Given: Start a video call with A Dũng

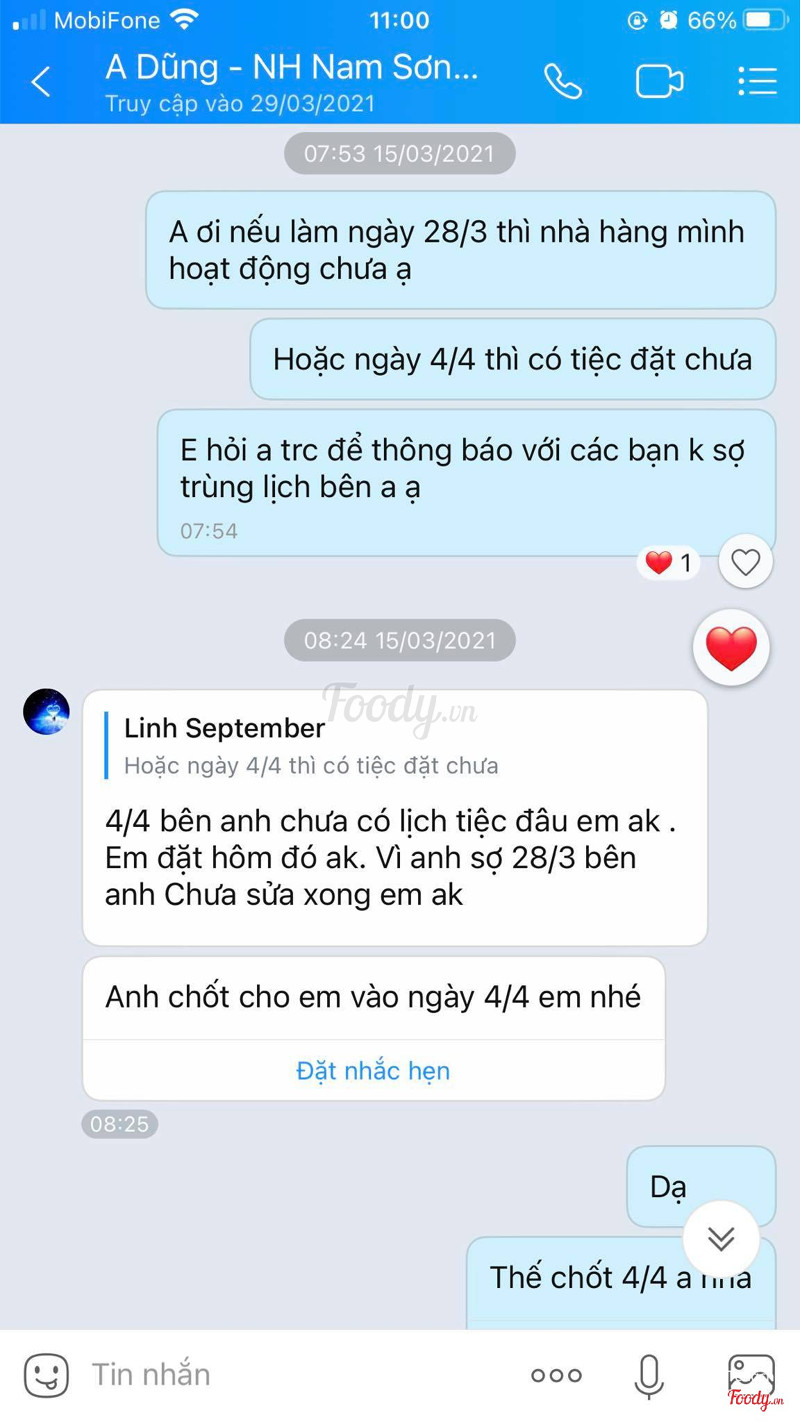Looking at the screenshot, I should pos(660,81).
